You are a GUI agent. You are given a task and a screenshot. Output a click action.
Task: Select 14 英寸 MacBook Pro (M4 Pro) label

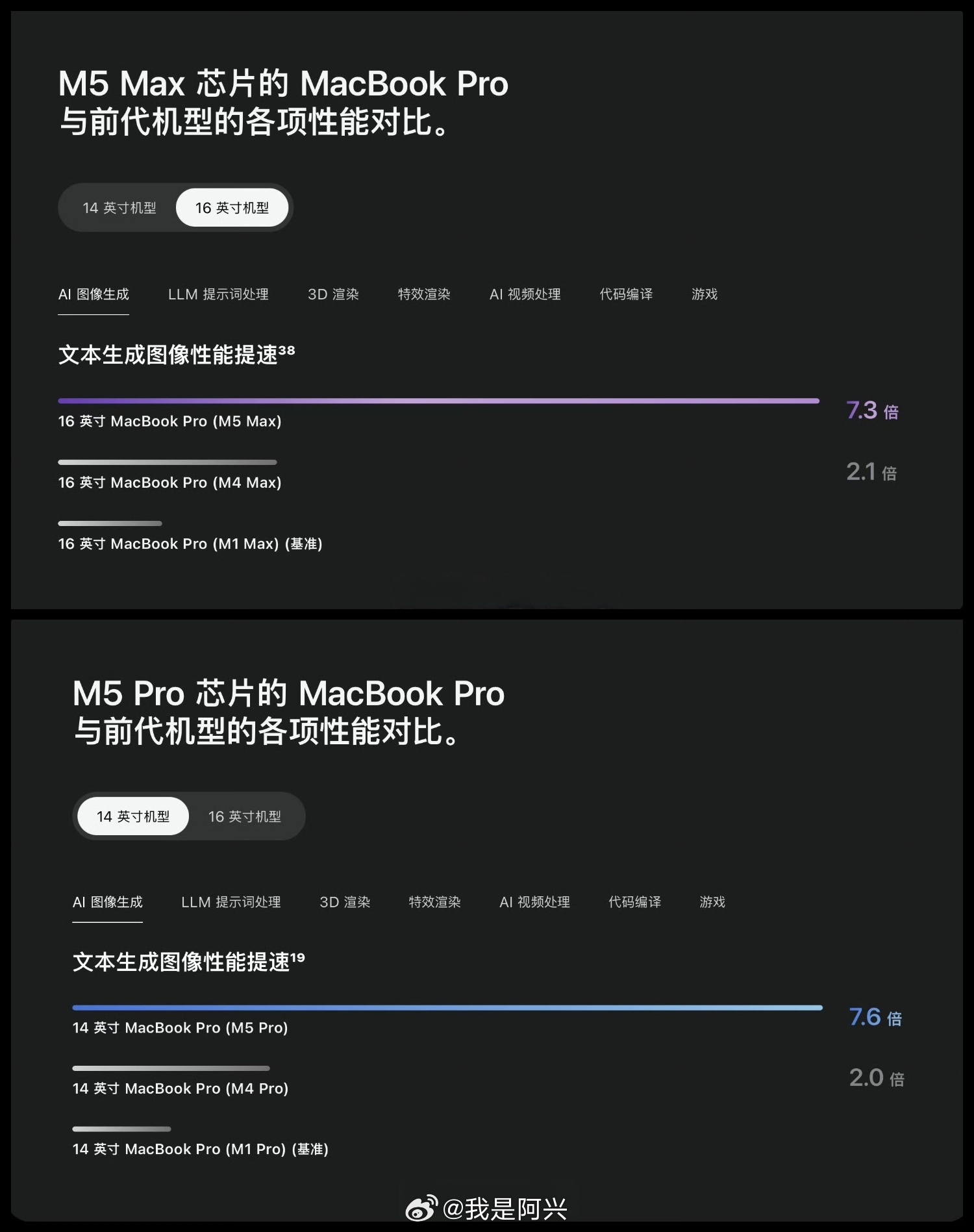(181, 1088)
